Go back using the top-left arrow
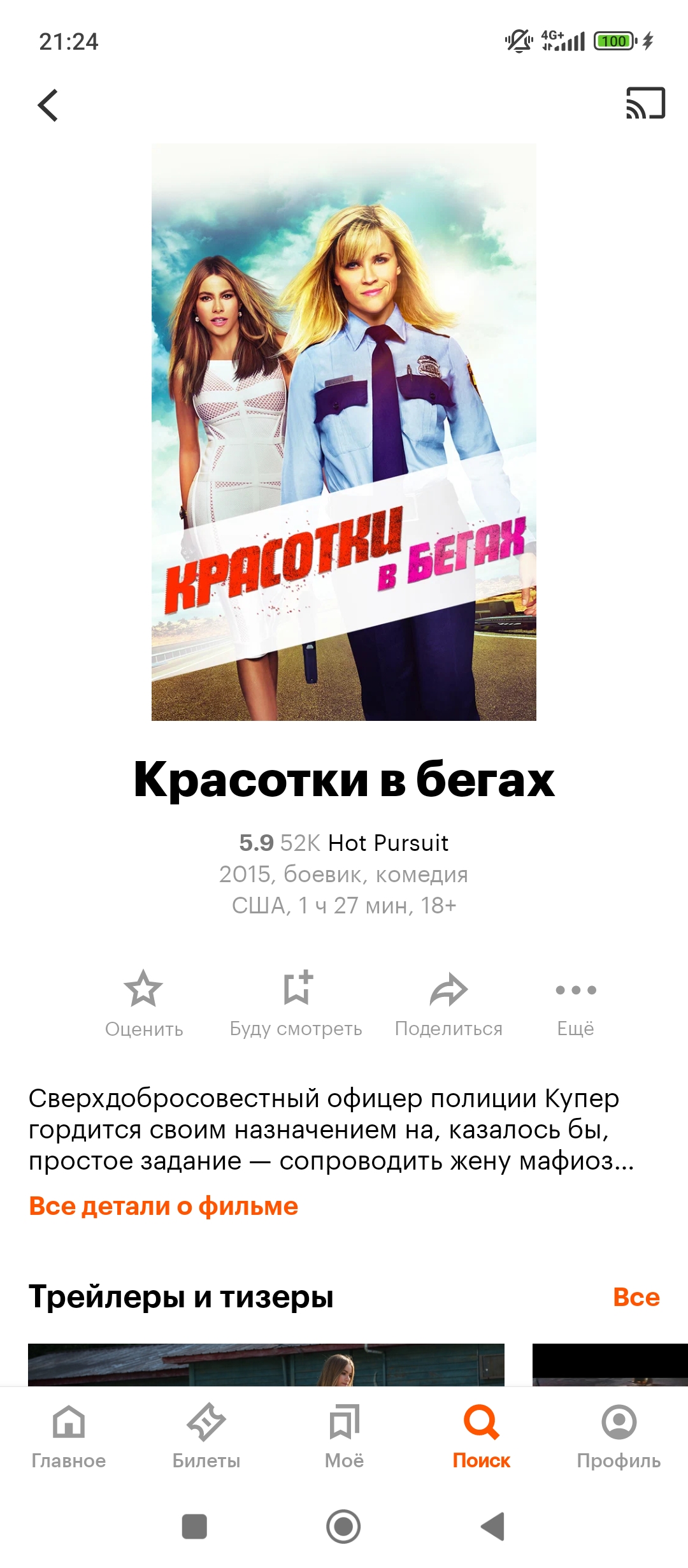This screenshot has width=688, height=1568. click(48, 105)
